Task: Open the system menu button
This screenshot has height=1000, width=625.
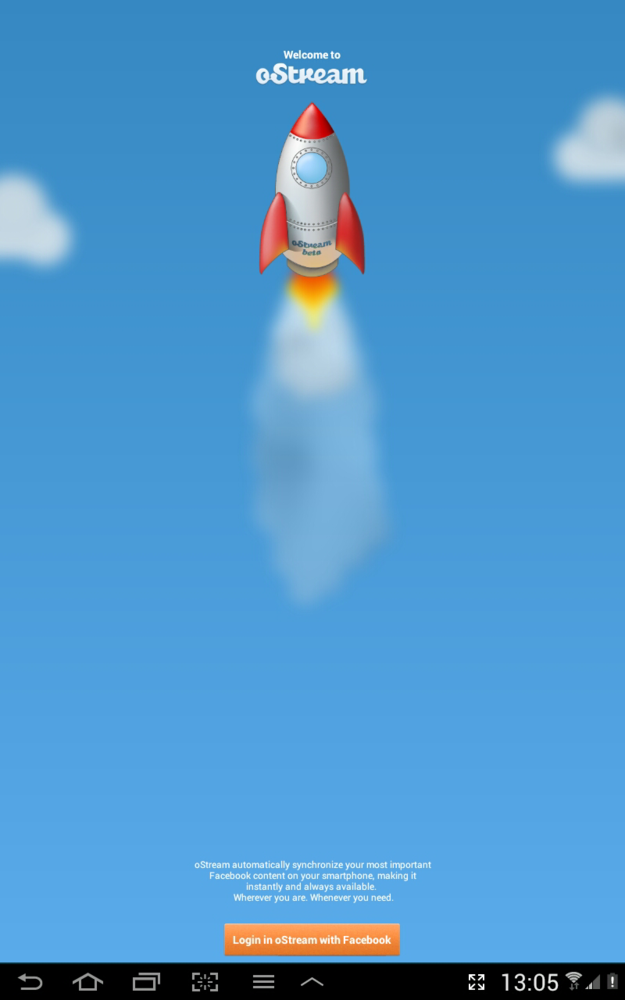Action: pyautogui.click(x=263, y=982)
